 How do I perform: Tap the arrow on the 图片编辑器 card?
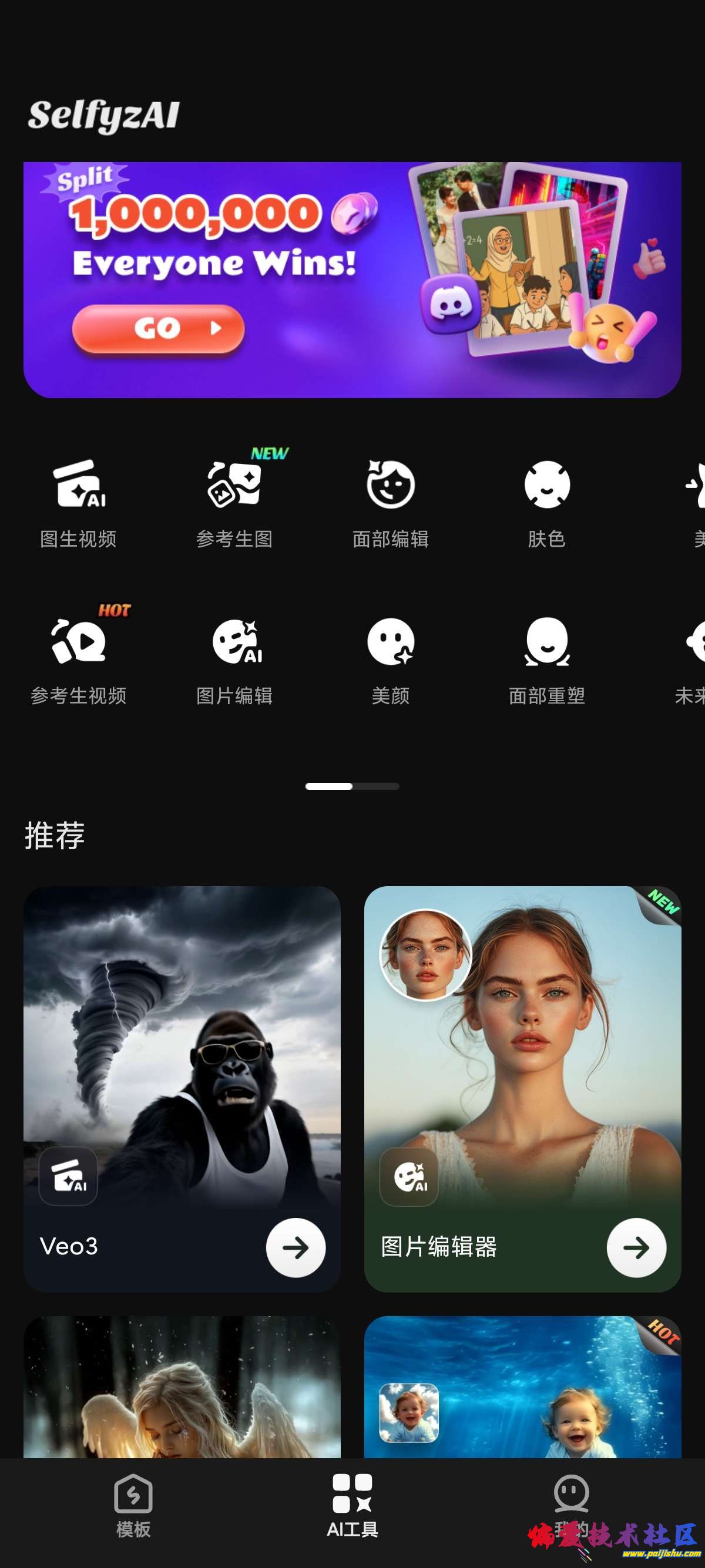coord(636,1247)
